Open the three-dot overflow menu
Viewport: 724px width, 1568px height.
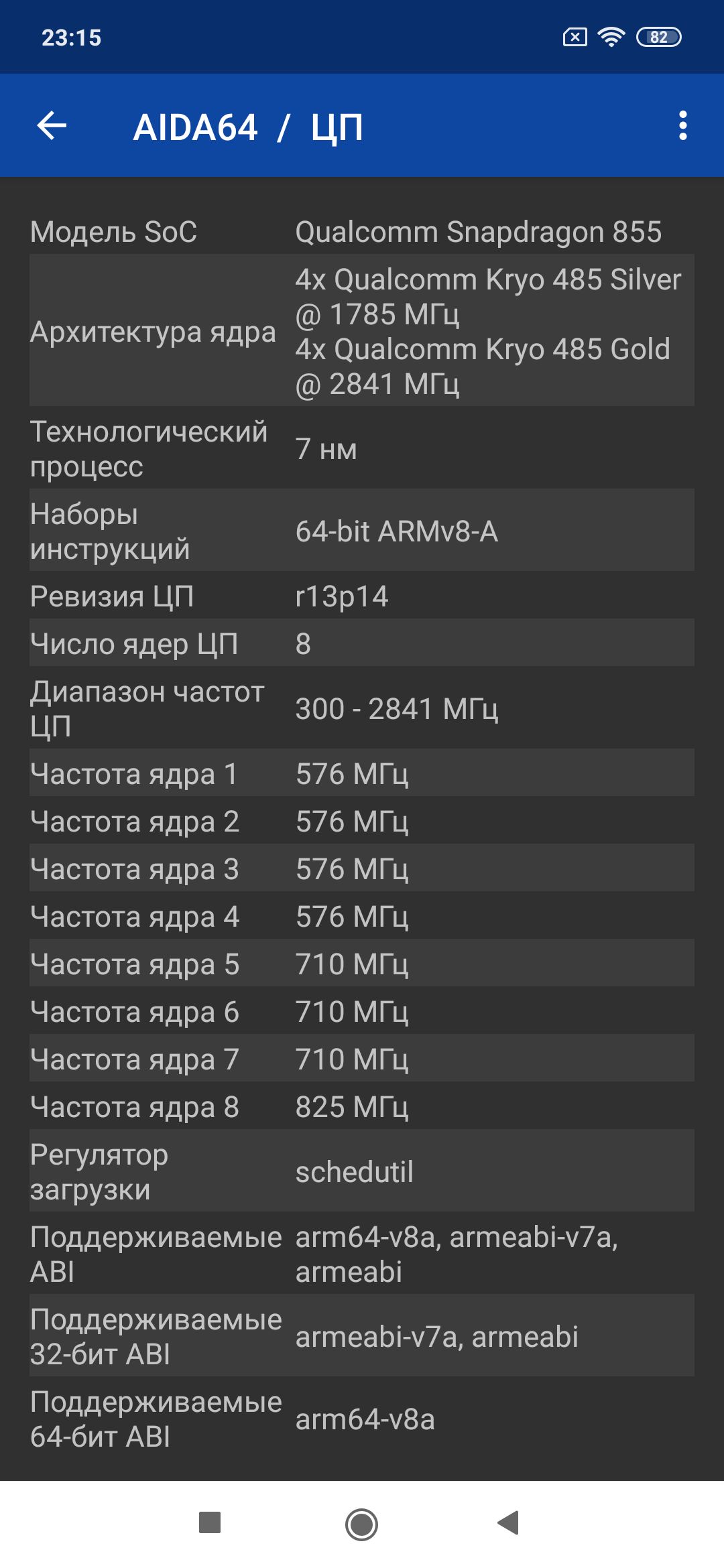tap(682, 125)
